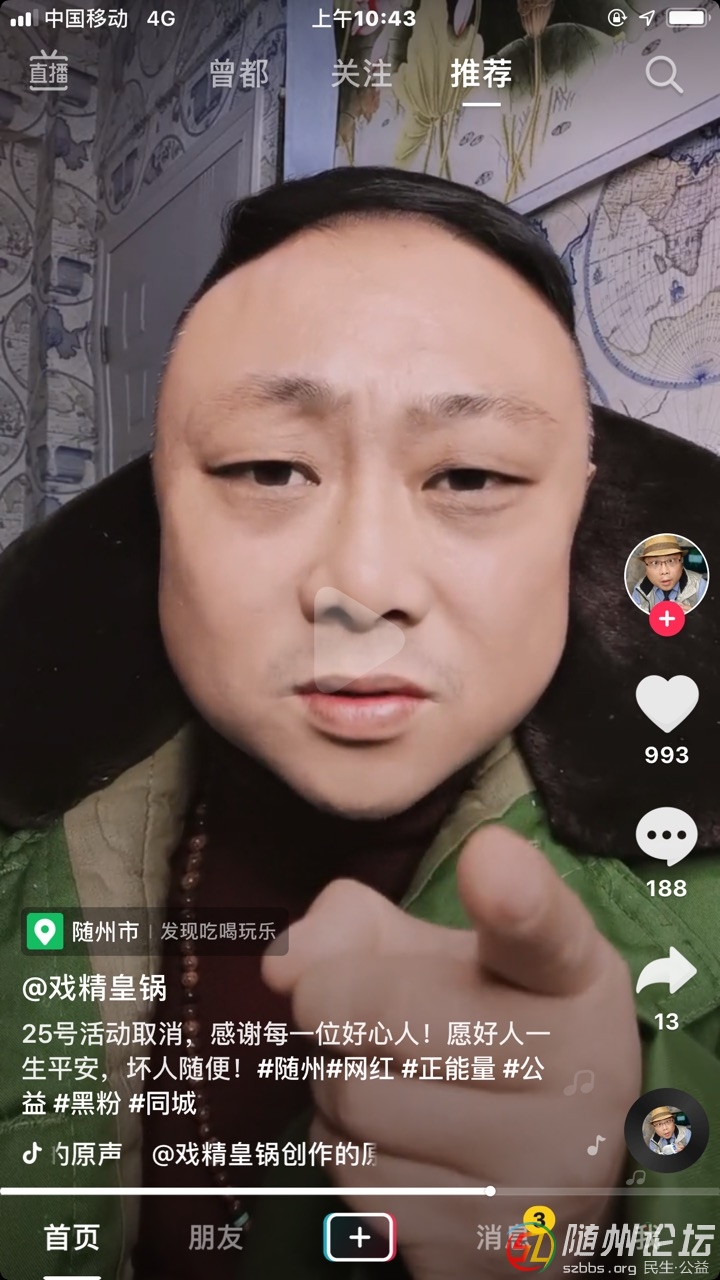720x1280 pixels.
Task: Visit the @戏精皇锅 profile
Action: [95, 988]
